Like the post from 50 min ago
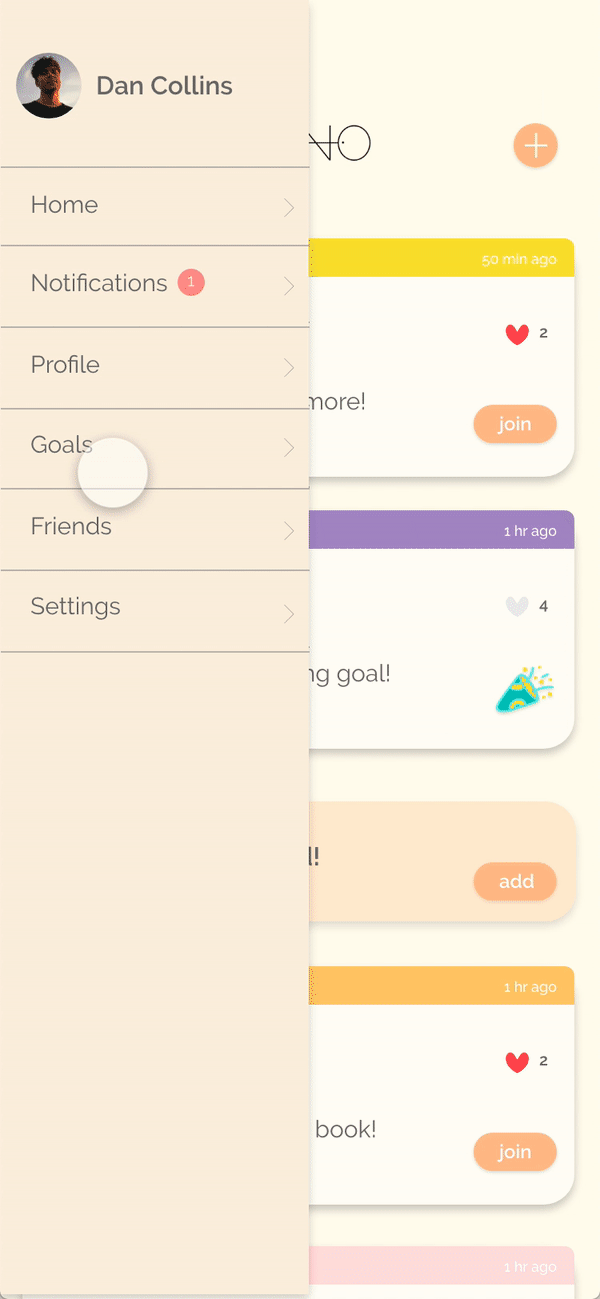600x1299 pixels. (x=516, y=334)
